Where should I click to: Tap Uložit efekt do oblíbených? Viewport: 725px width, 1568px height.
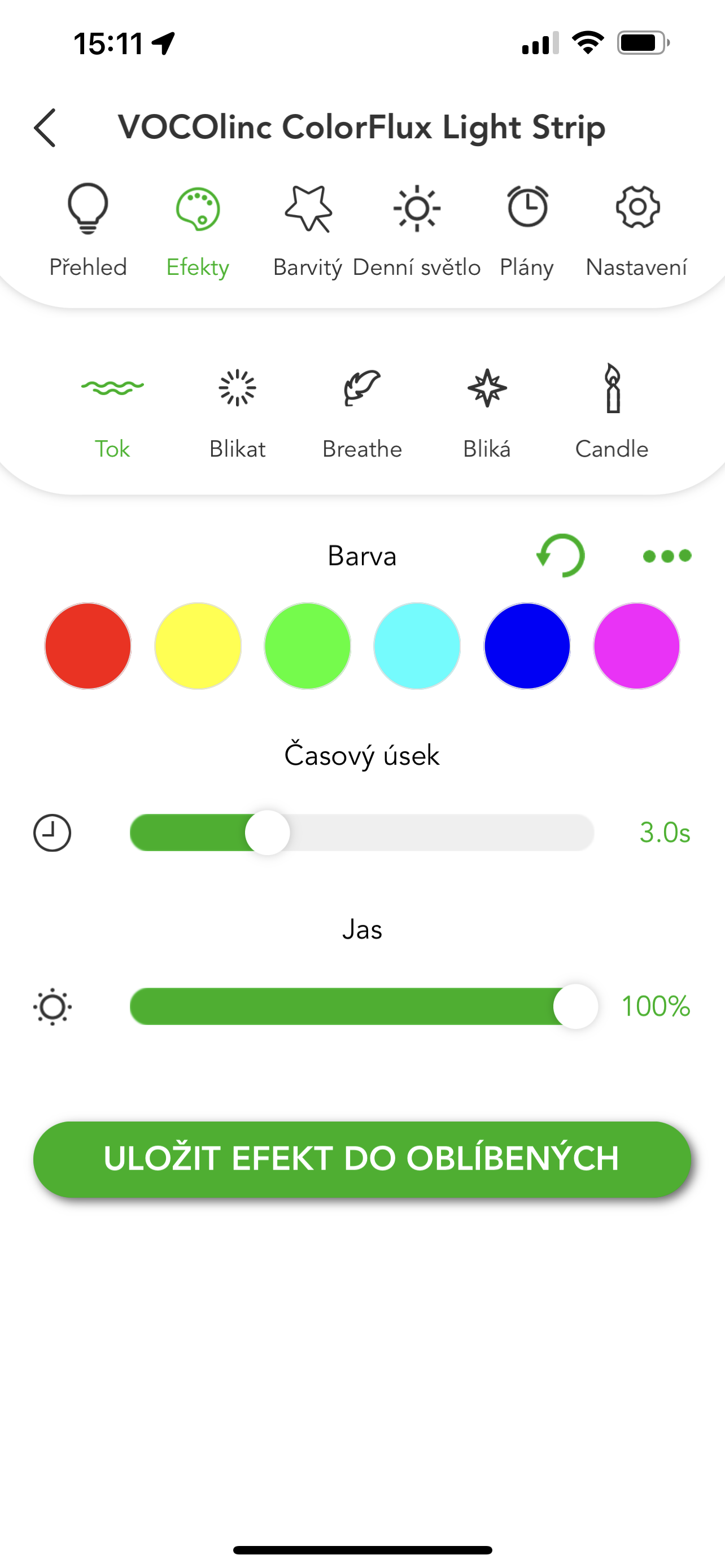[362, 1158]
